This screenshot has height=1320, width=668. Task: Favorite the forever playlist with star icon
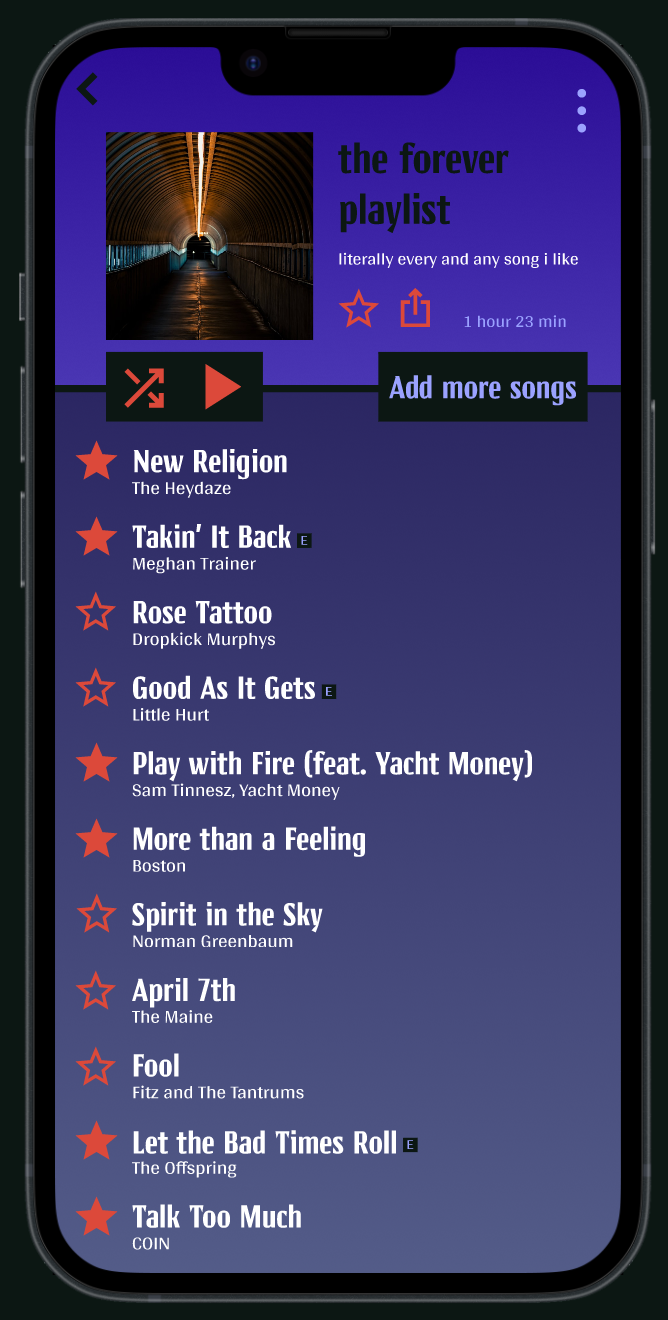tap(358, 309)
